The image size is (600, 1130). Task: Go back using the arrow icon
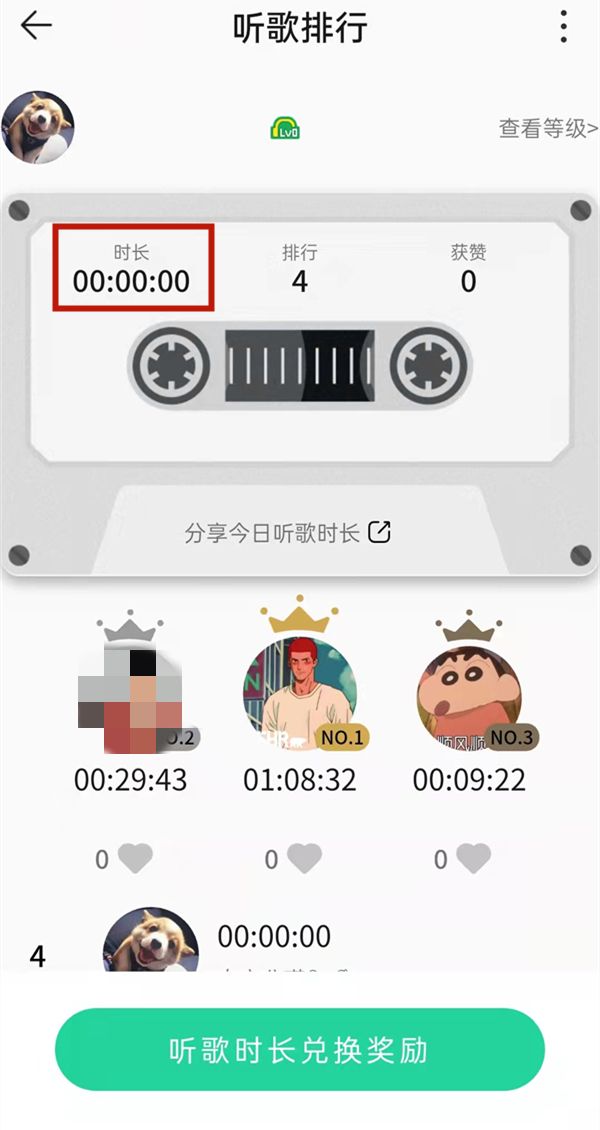(x=36, y=26)
